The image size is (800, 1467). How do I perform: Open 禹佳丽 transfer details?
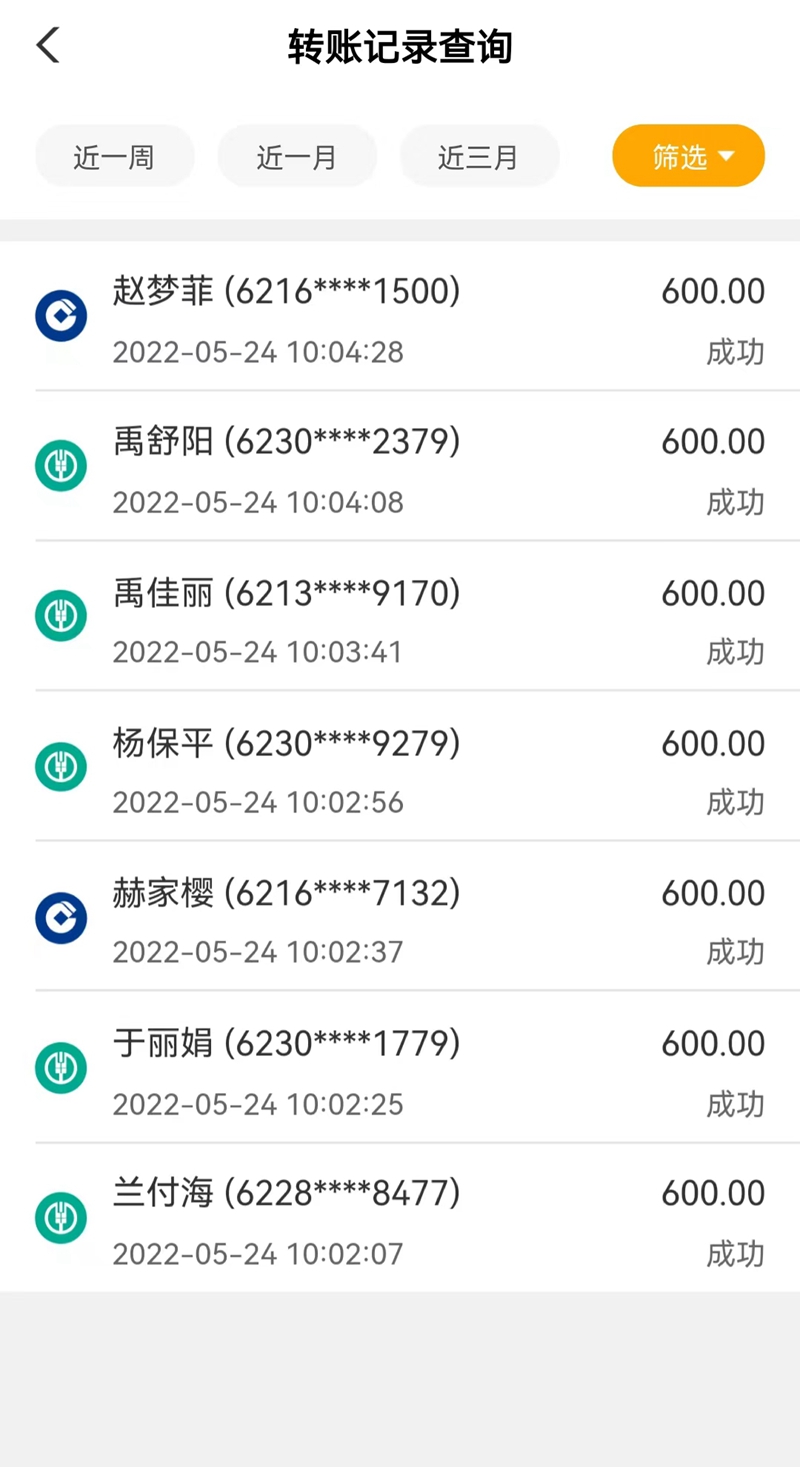pyautogui.click(x=400, y=618)
